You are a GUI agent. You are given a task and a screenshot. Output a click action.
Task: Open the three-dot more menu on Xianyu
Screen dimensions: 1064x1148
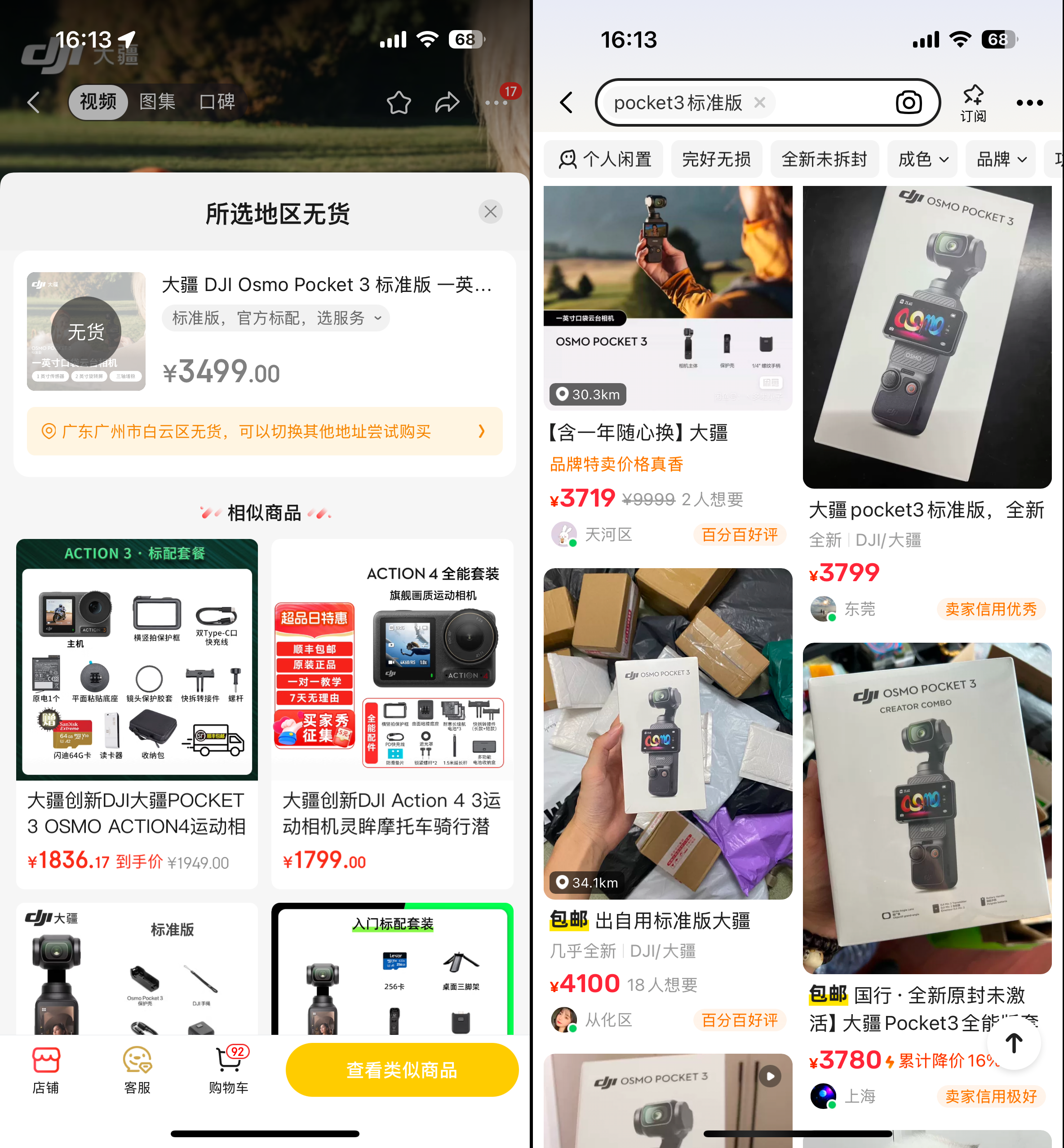pos(1029,102)
